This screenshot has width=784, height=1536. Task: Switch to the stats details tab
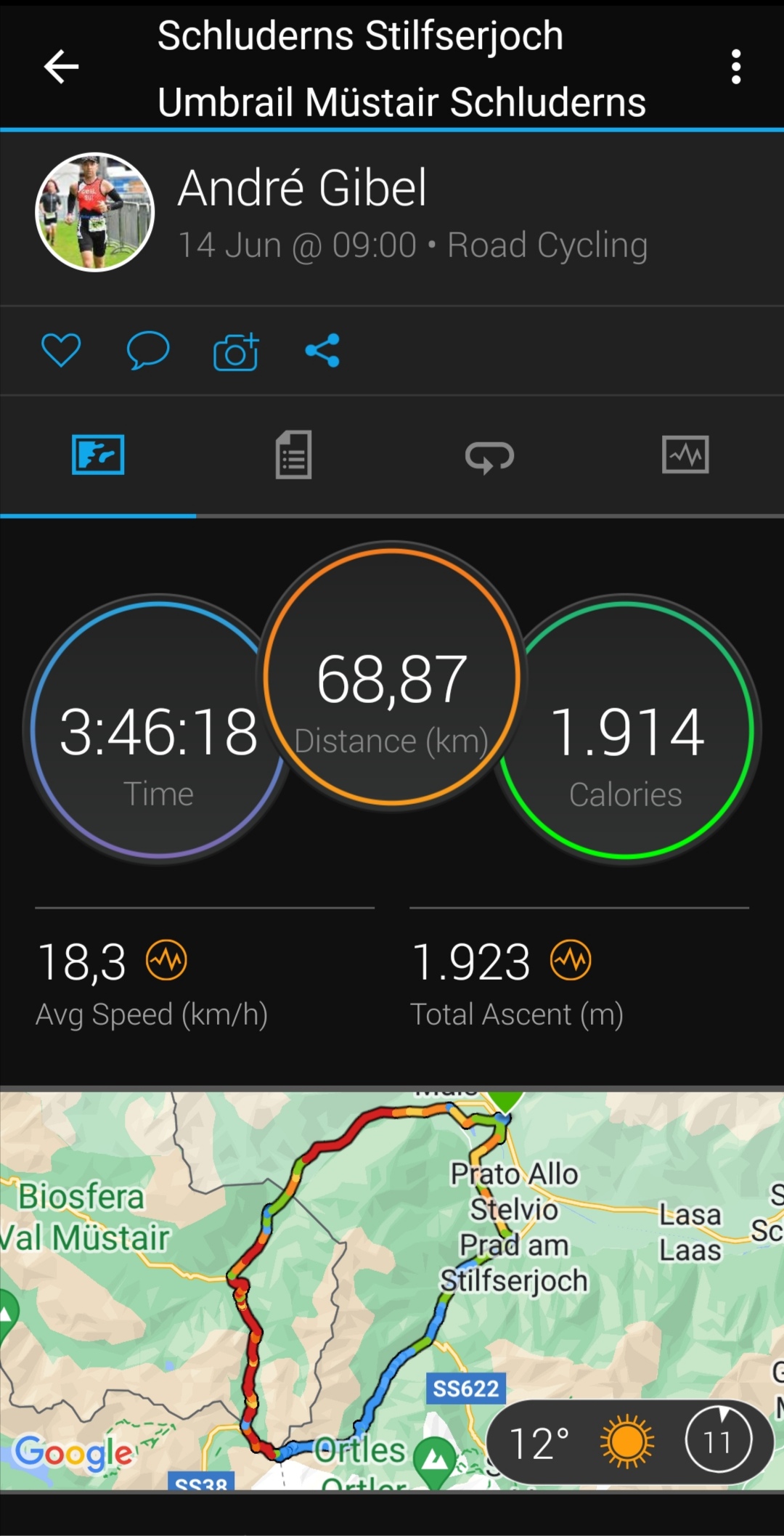coord(293,455)
